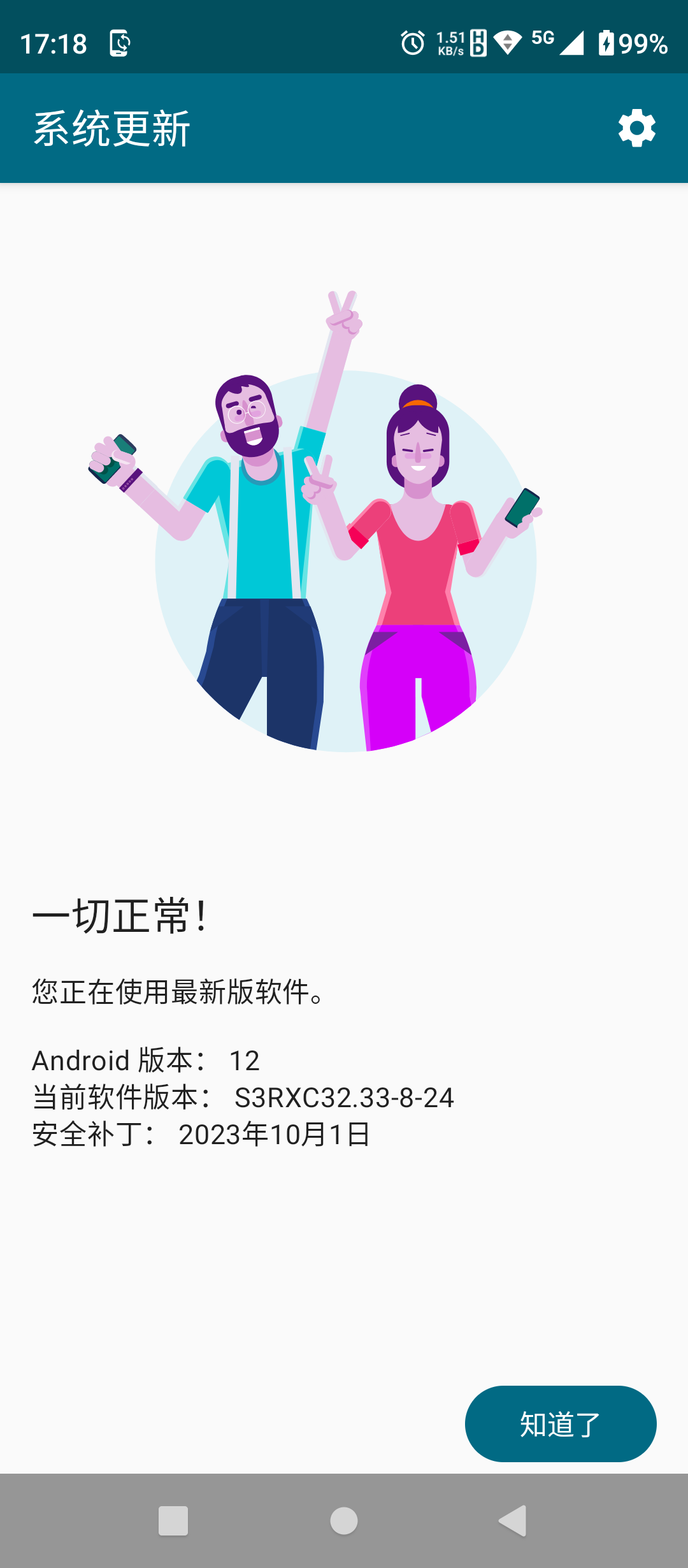Return to the home screen
Screen dimensions: 688x1568
[344, 1521]
